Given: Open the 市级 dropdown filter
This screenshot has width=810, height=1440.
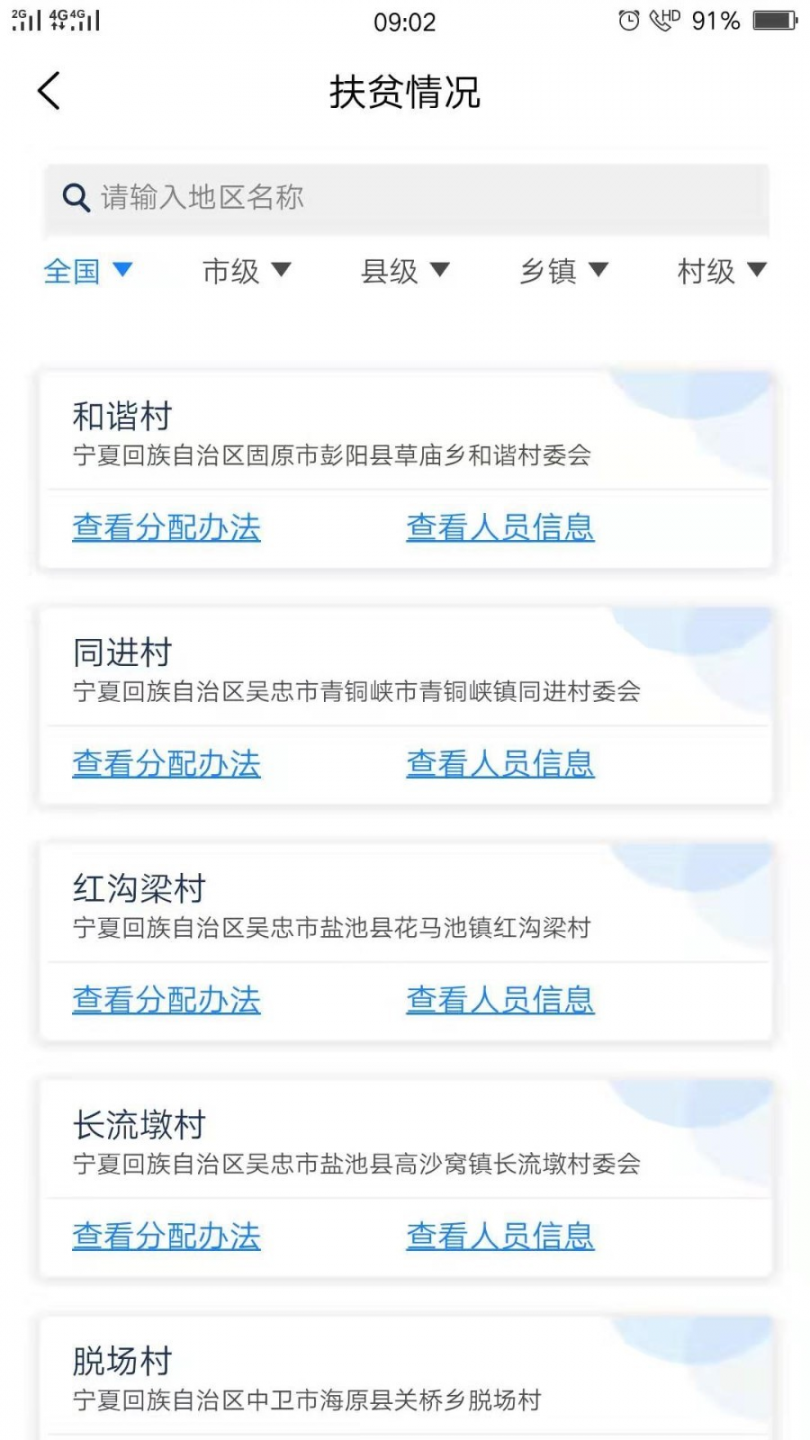Looking at the screenshot, I should click(x=246, y=271).
